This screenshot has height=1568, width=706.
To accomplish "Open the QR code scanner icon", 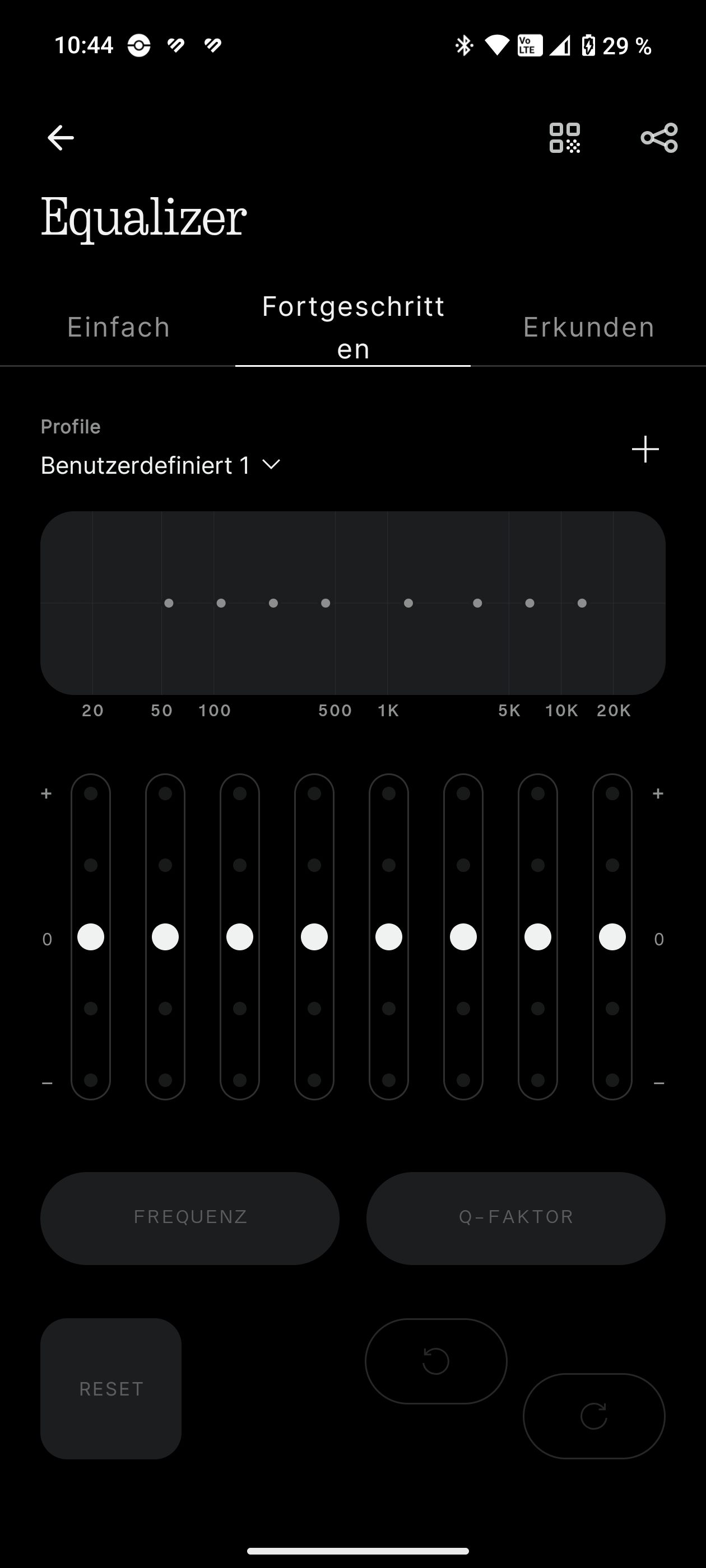I will [565, 138].
